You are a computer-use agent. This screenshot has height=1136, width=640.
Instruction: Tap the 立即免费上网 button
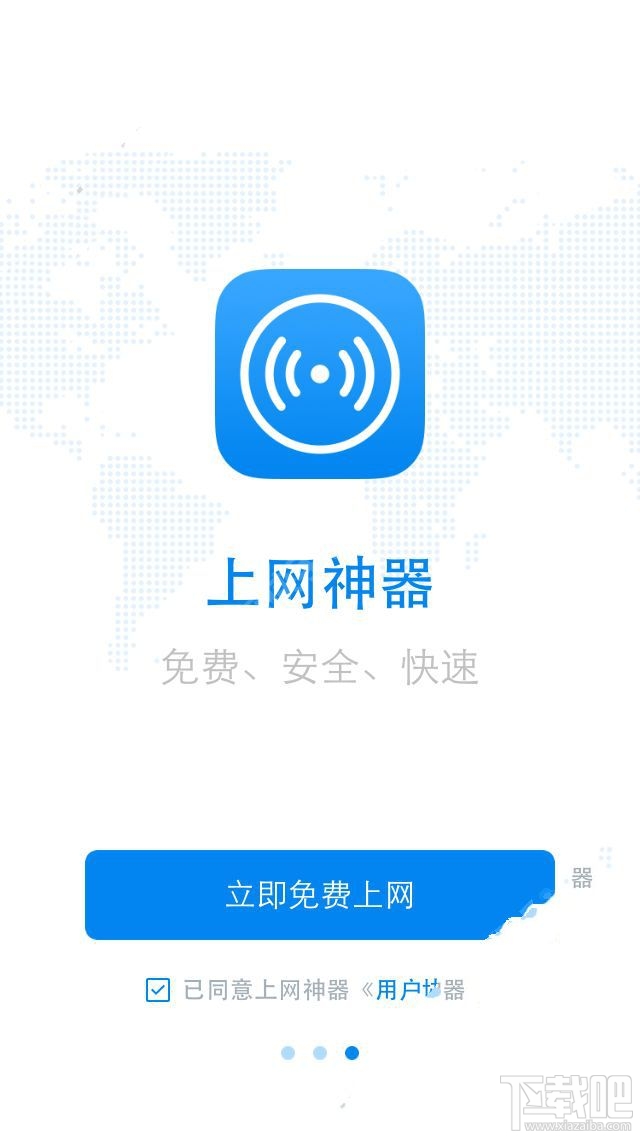point(319,894)
